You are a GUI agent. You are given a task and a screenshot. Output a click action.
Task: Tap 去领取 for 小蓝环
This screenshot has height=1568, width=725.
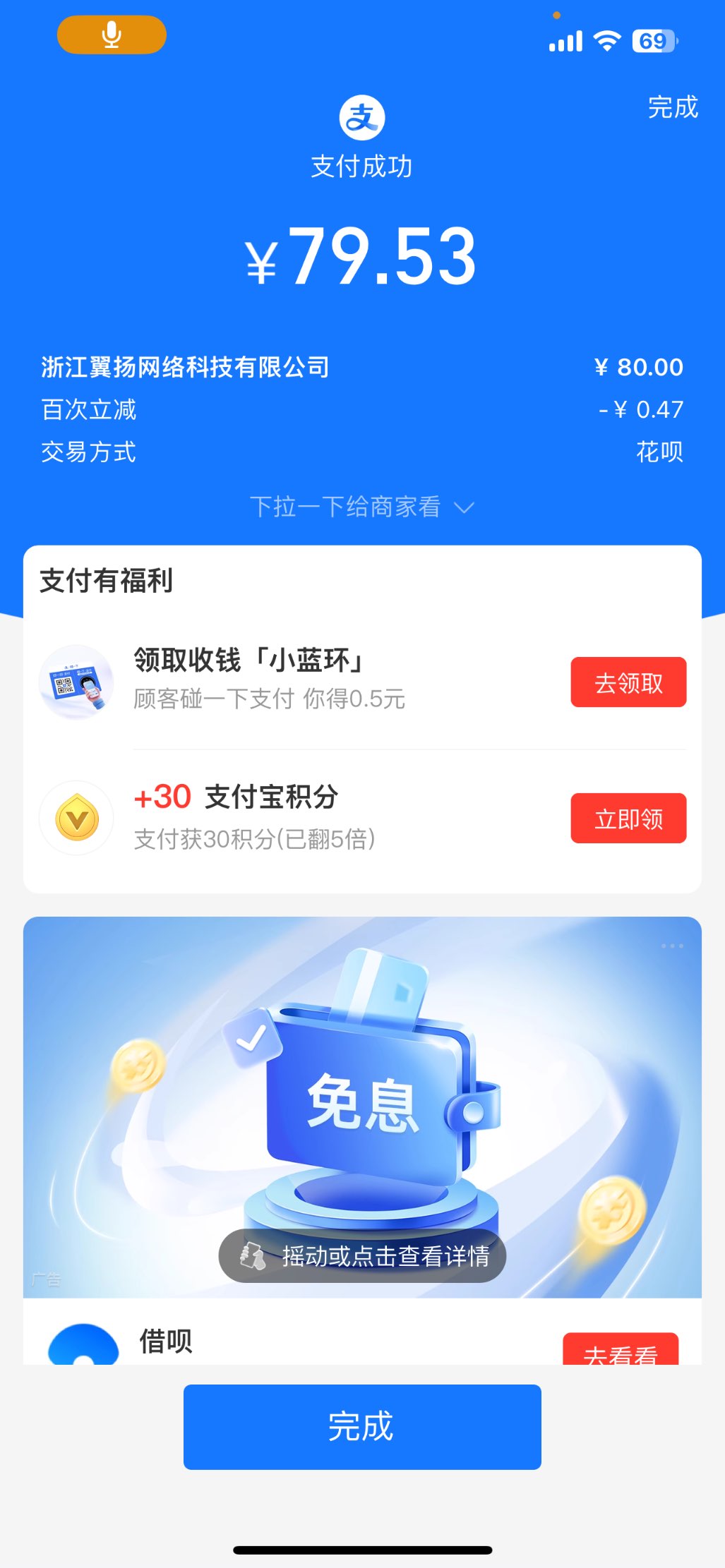[628, 682]
